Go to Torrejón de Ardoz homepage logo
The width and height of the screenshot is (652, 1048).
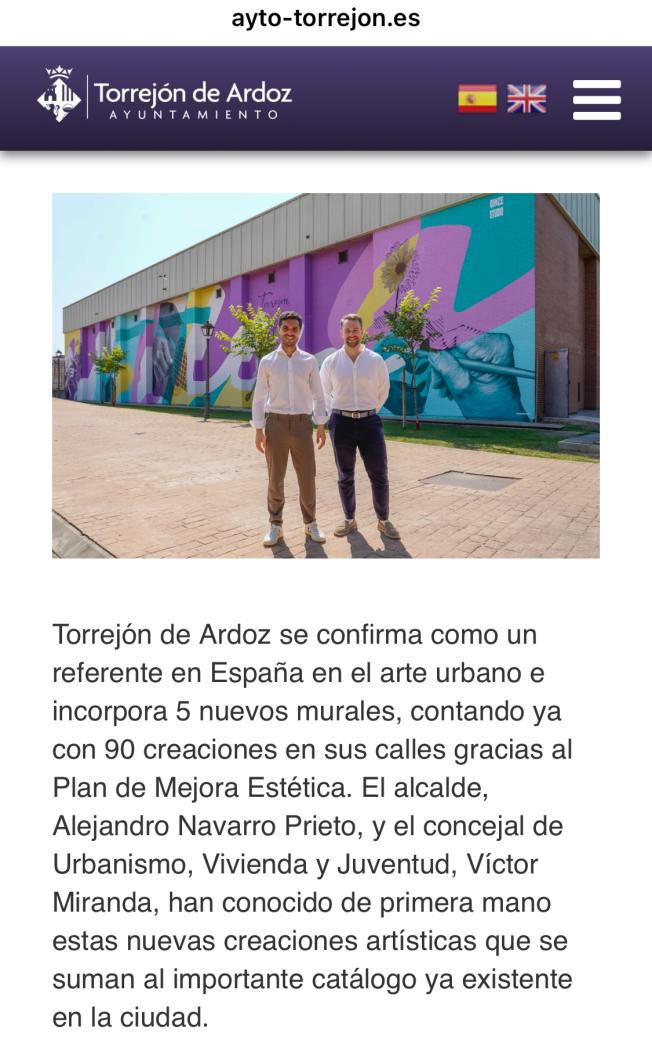[165, 97]
